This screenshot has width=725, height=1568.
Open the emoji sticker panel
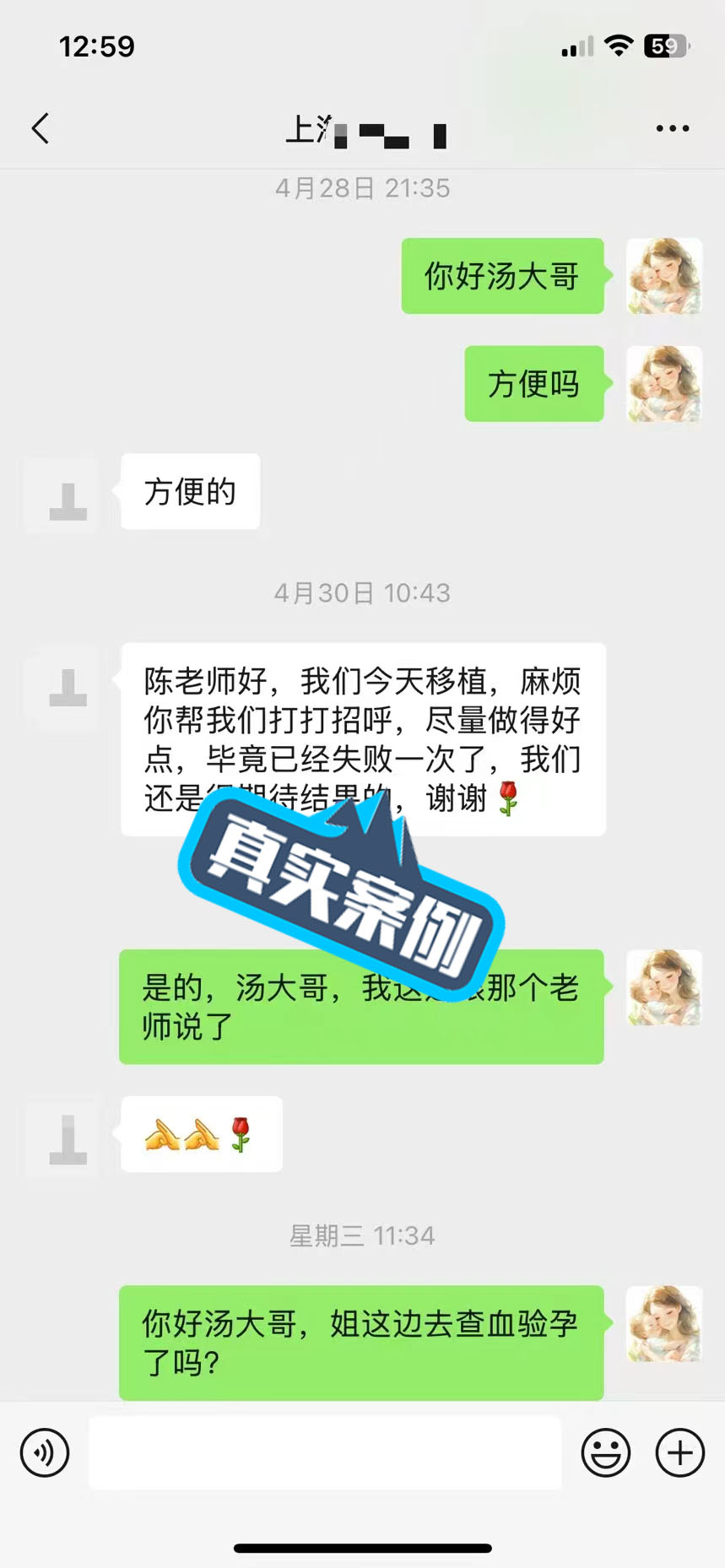tap(605, 1452)
